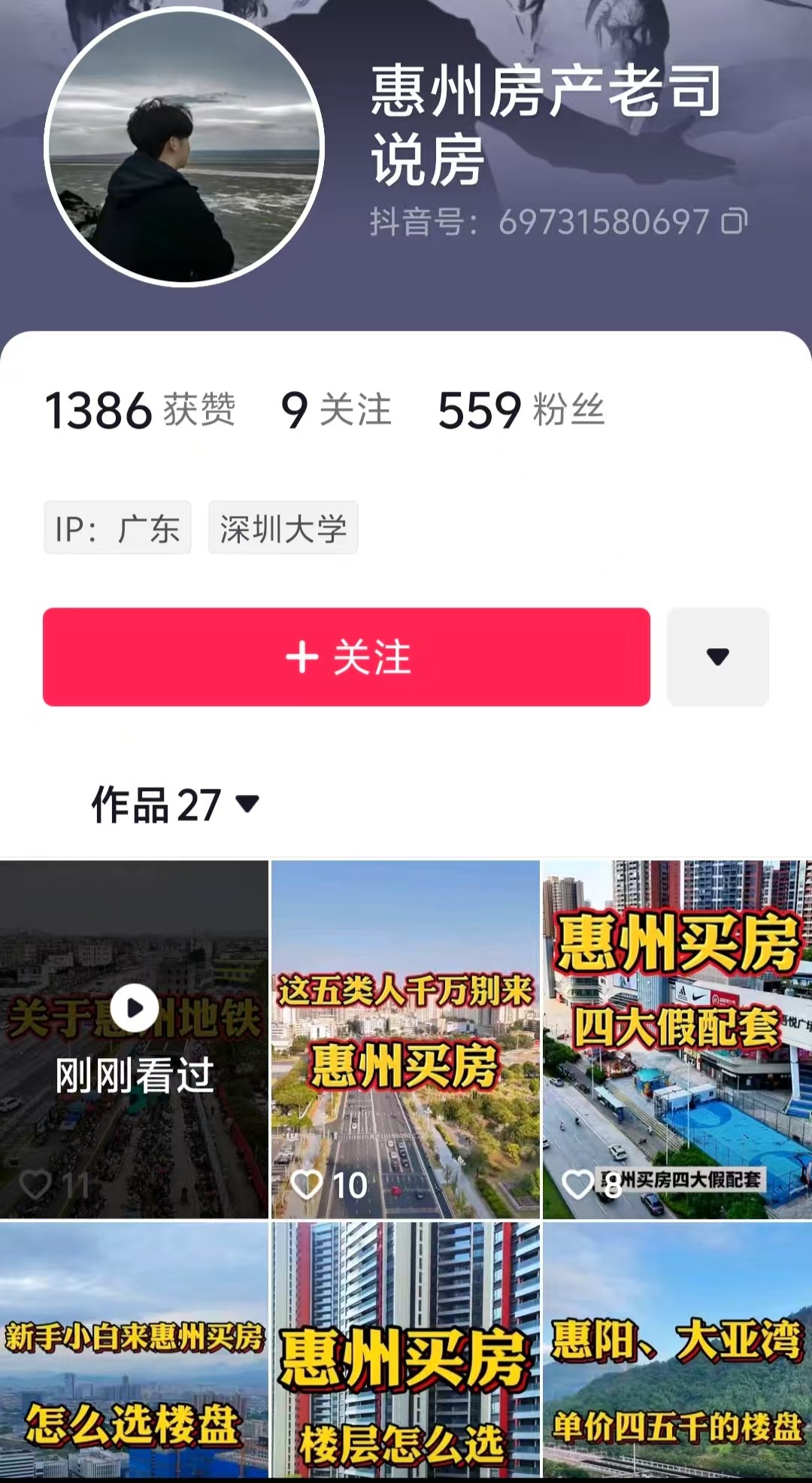Open the 深圳大学 school tag

click(x=283, y=528)
